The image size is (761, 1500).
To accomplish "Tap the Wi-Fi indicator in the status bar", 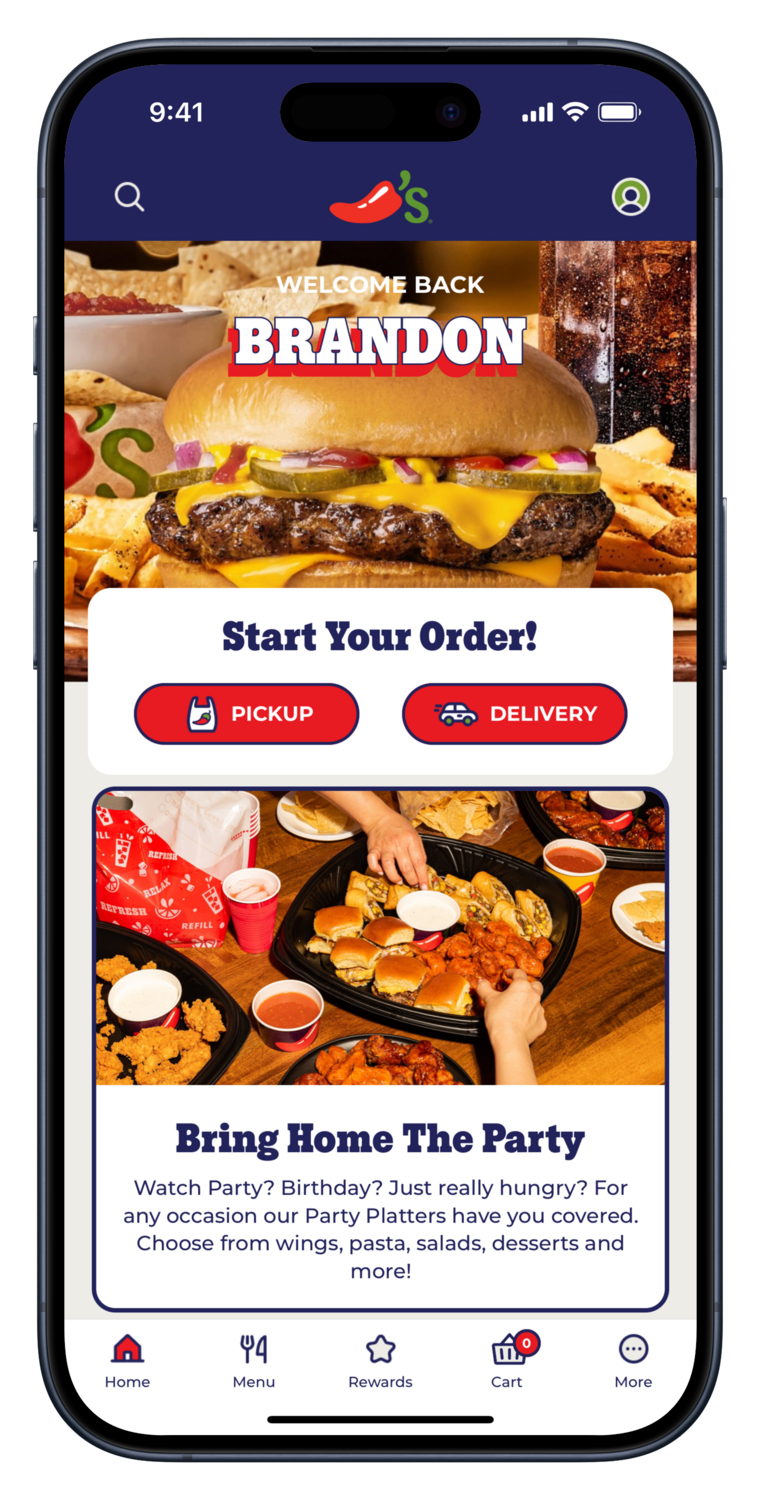I will (576, 113).
